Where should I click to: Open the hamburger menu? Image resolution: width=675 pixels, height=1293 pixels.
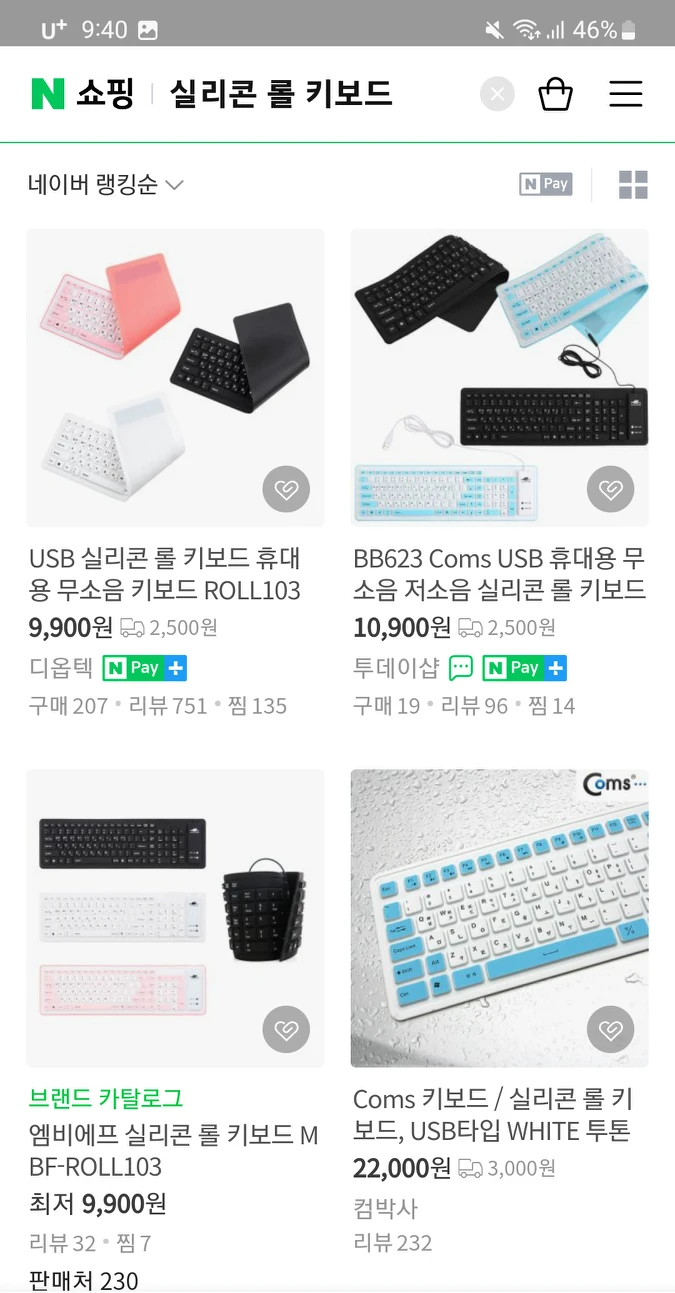click(626, 95)
